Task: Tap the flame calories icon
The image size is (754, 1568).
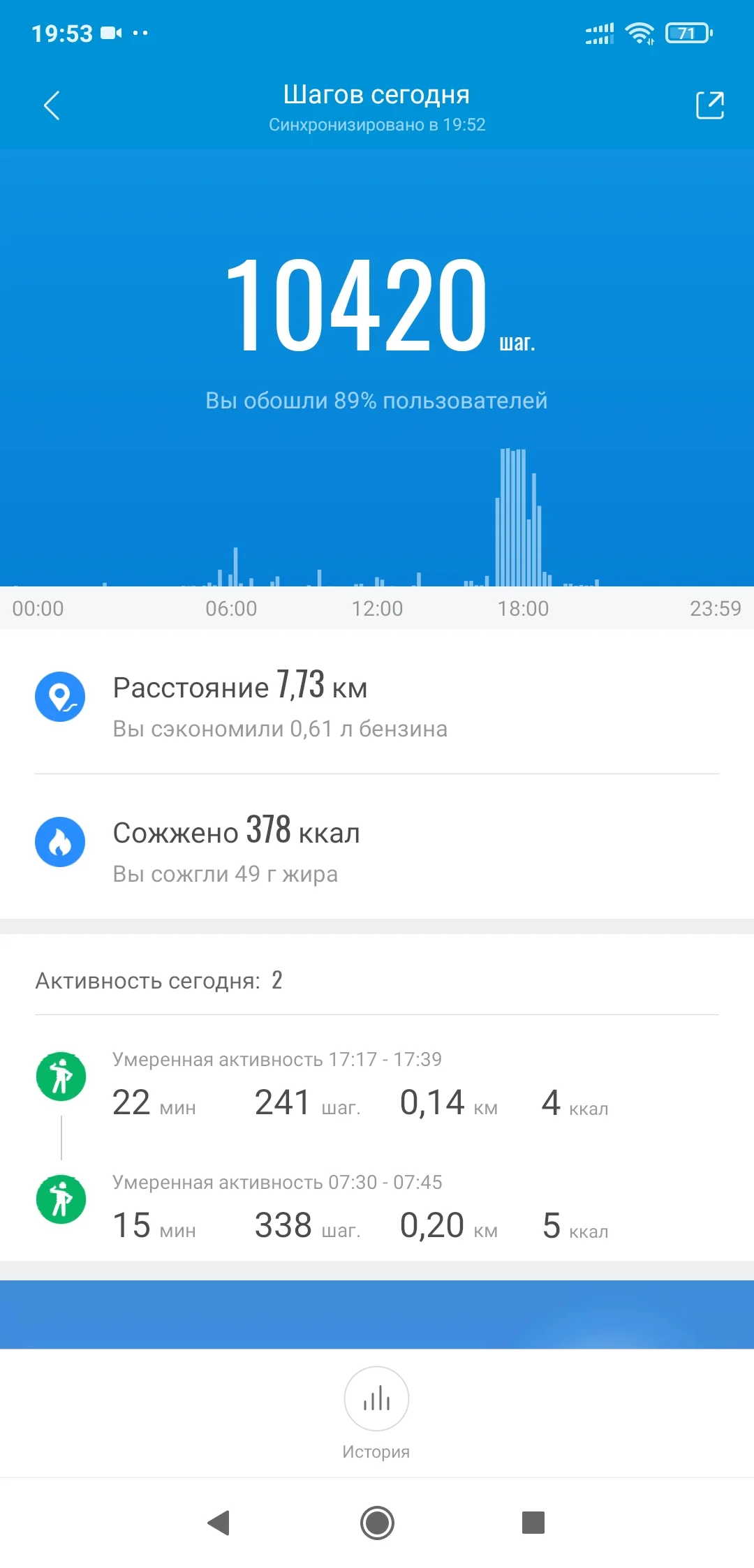Action: pyautogui.click(x=61, y=841)
